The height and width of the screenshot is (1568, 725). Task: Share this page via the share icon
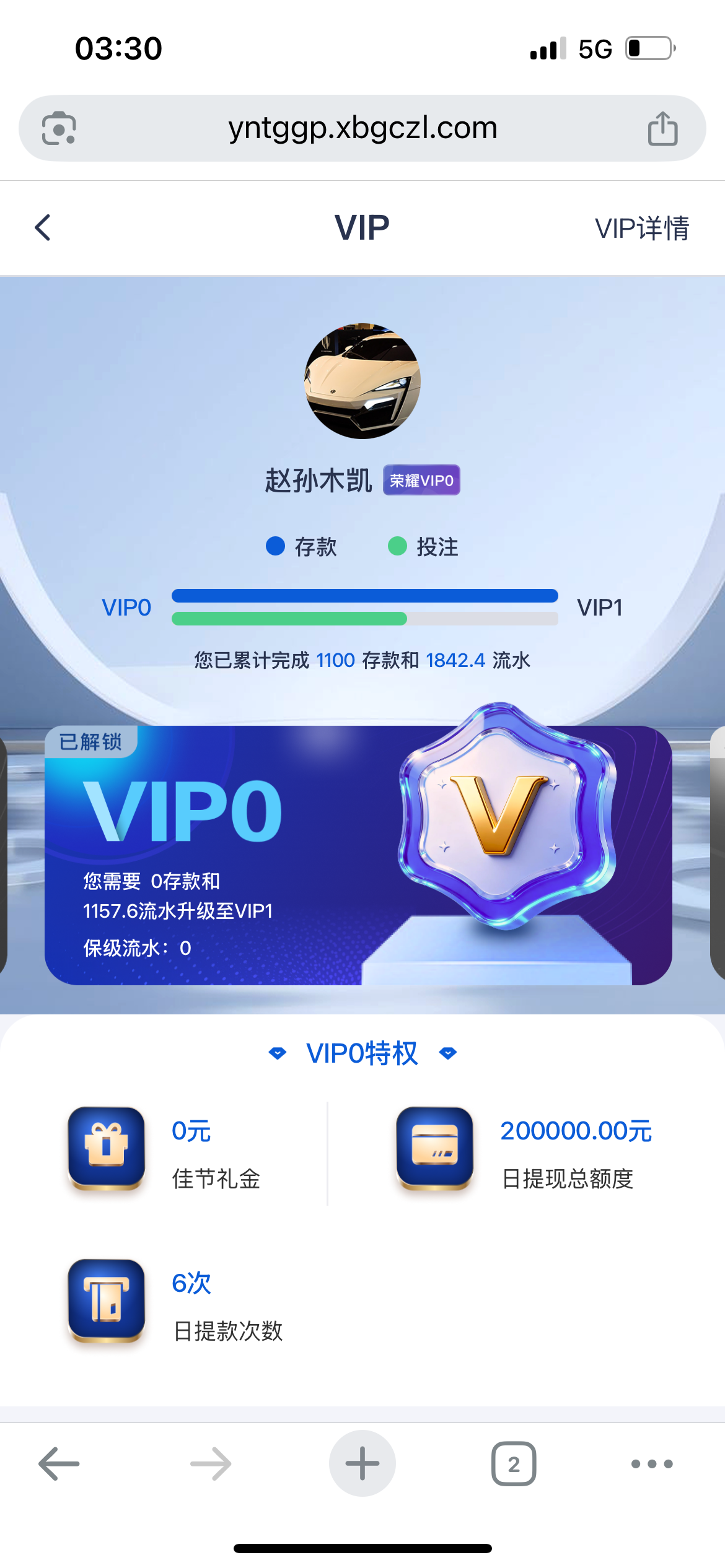click(x=662, y=129)
